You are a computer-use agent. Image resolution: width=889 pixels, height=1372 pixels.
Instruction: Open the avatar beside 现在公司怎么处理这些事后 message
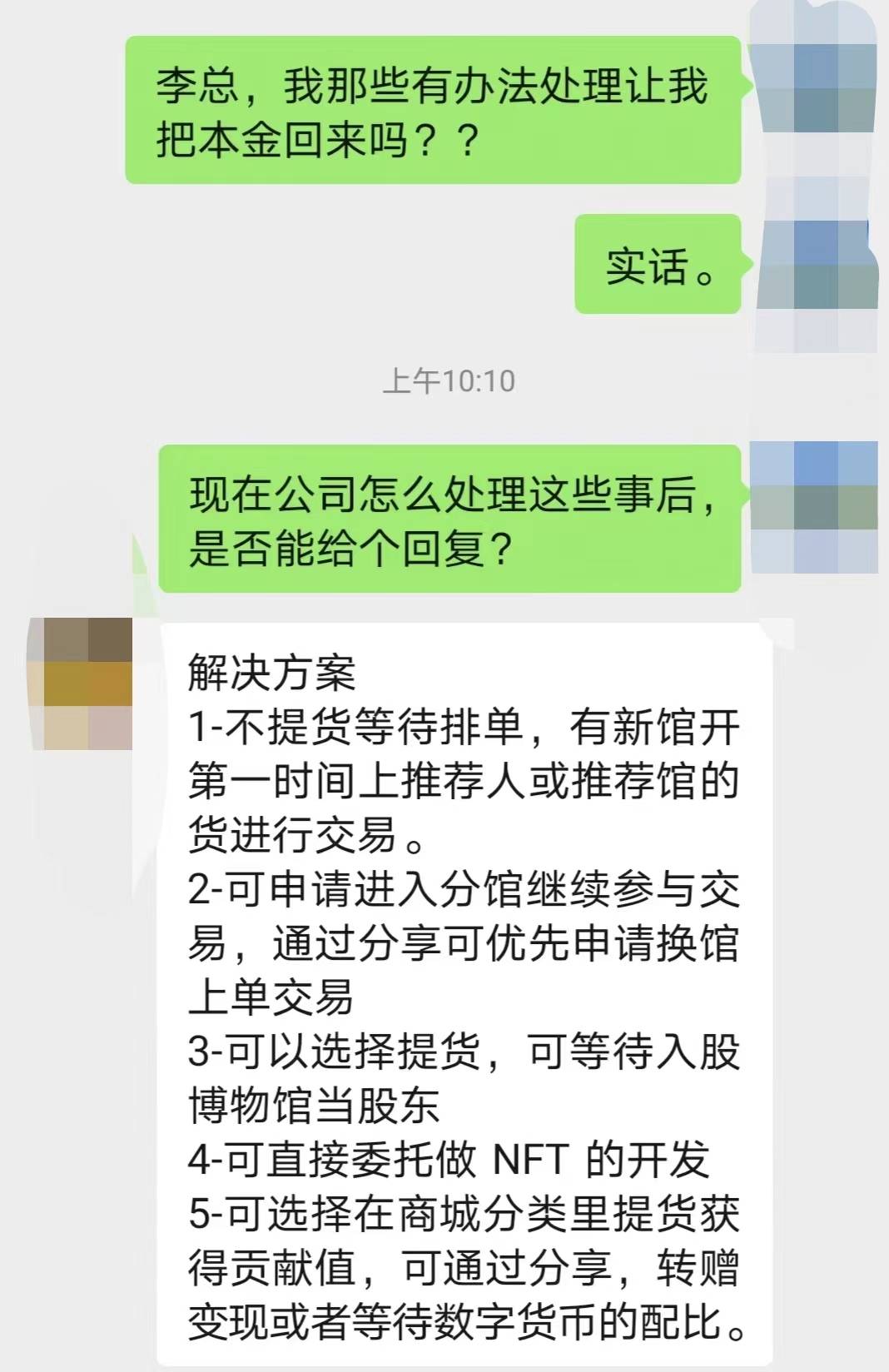(814, 507)
